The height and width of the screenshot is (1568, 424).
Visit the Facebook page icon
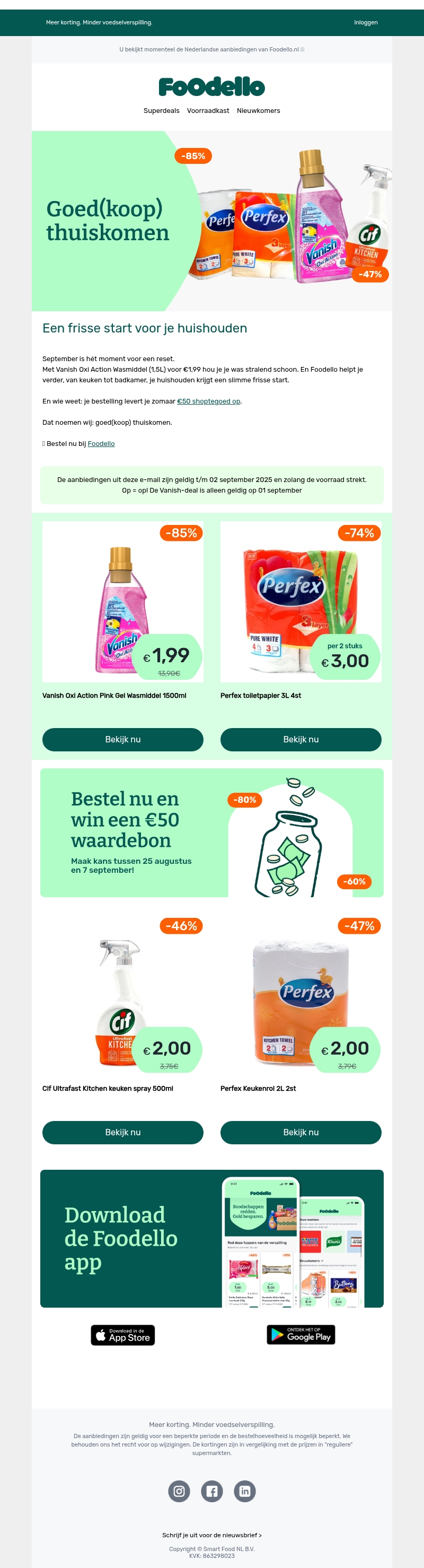point(211,1491)
